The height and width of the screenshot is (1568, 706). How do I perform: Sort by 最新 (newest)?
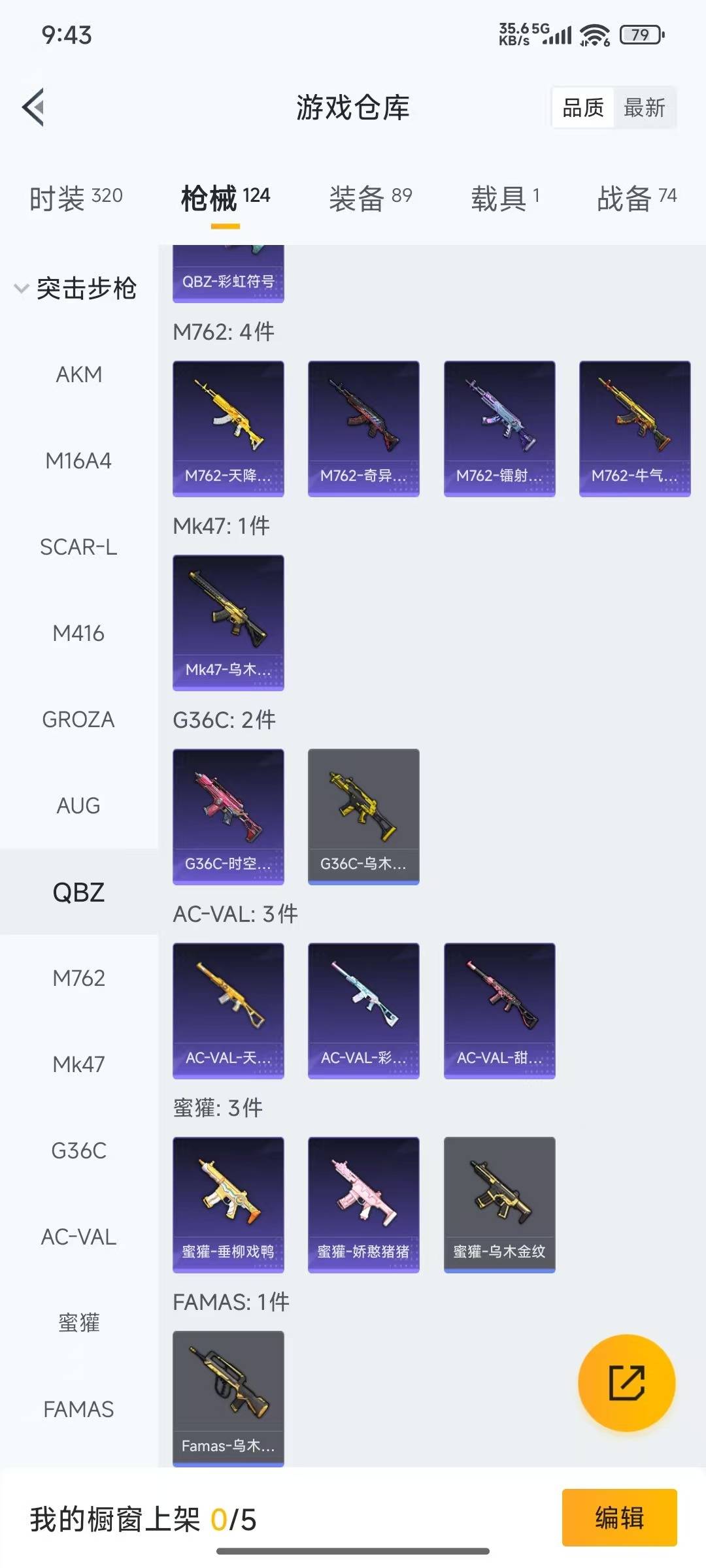click(x=644, y=108)
